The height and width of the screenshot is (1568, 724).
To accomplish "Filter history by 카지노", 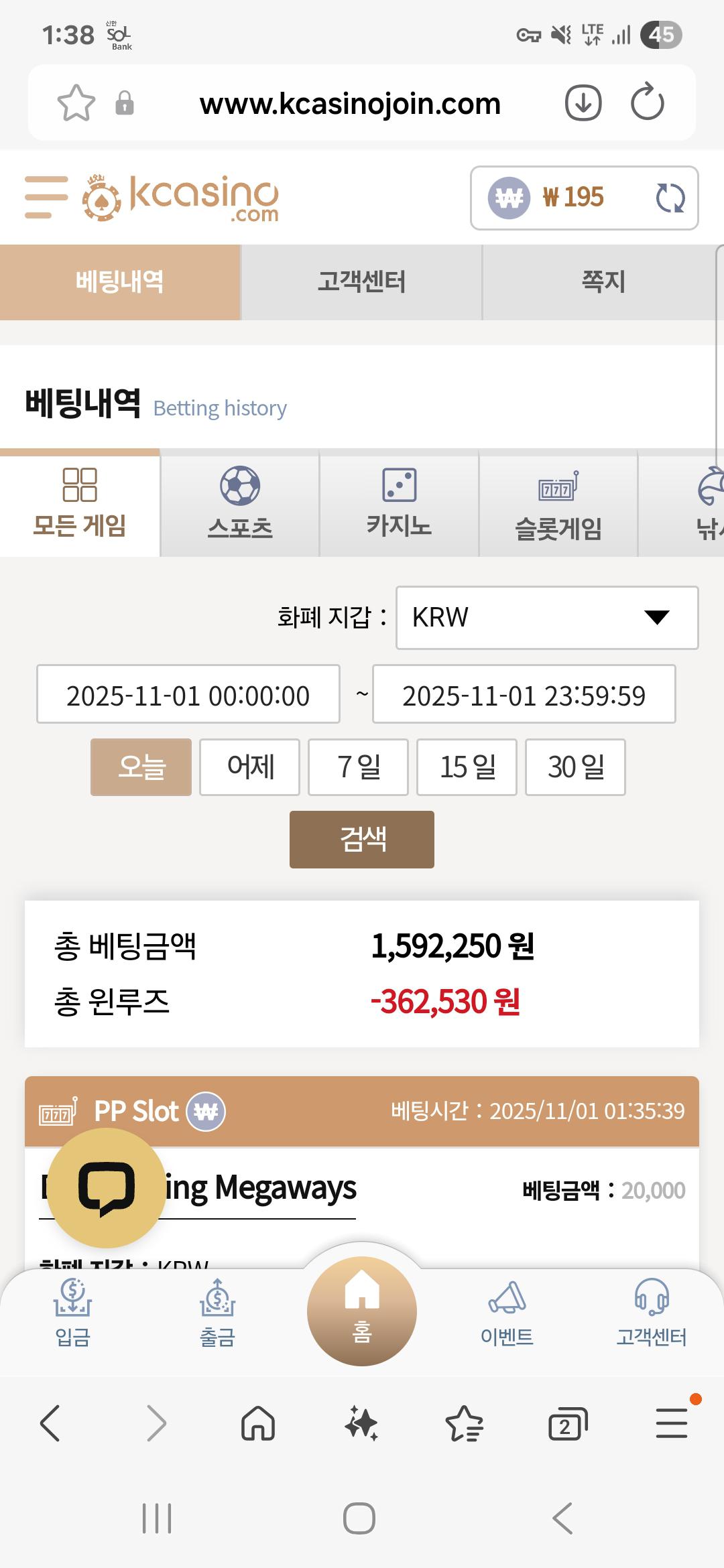I will pos(399,504).
